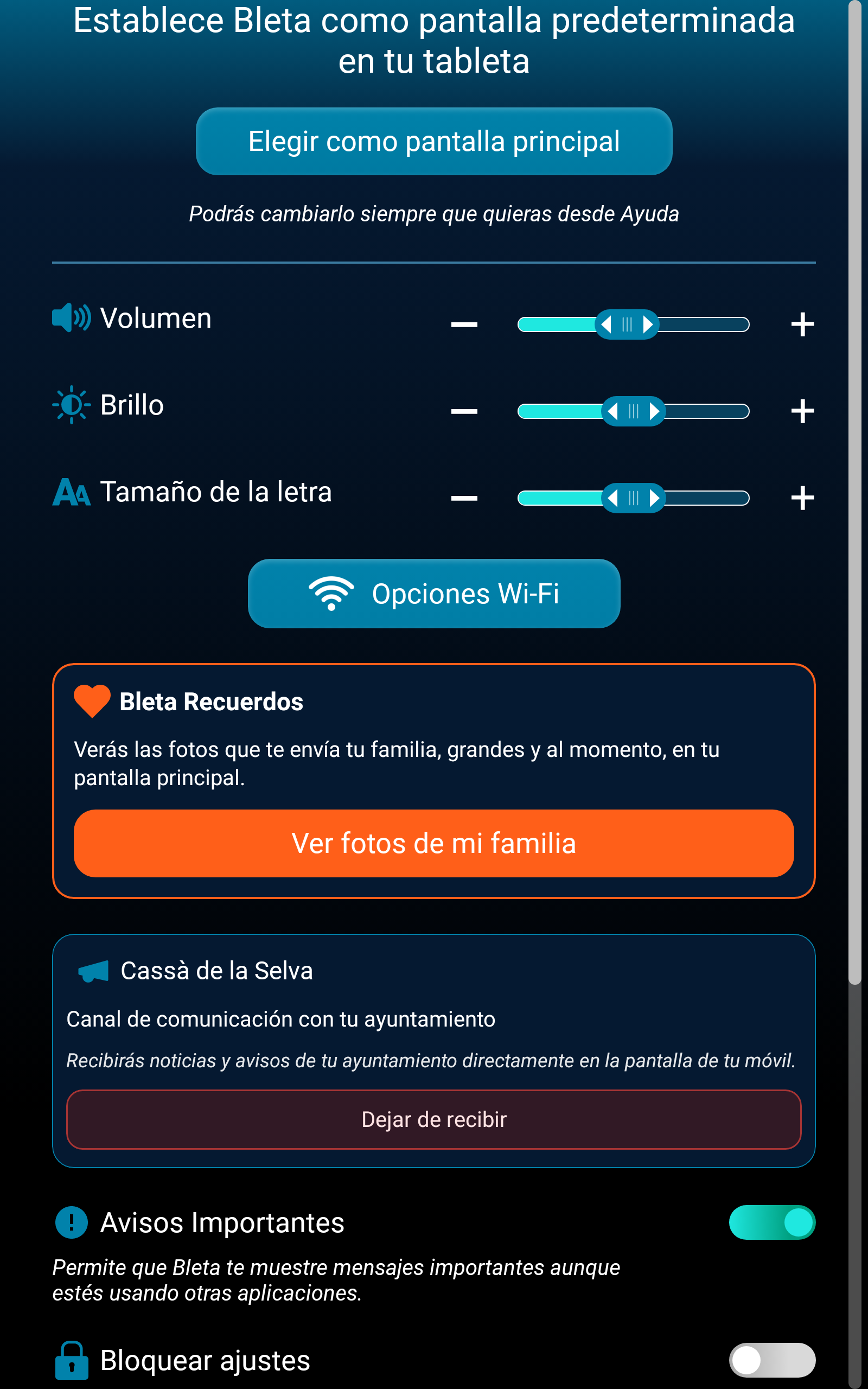Tap Elegir como pantalla principal button
This screenshot has height=1389, width=868.
point(433,141)
